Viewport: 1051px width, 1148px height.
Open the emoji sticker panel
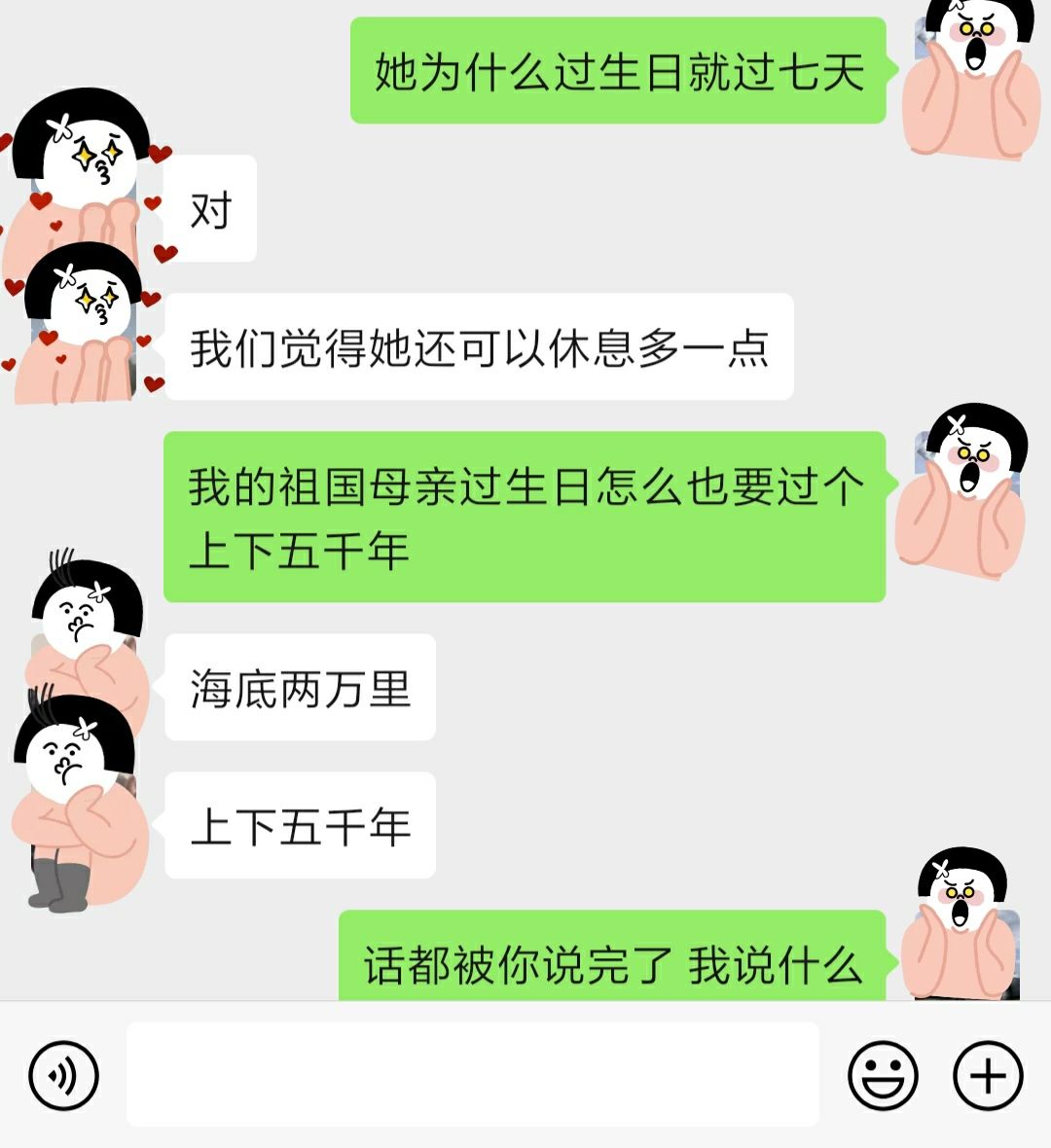(x=883, y=1076)
